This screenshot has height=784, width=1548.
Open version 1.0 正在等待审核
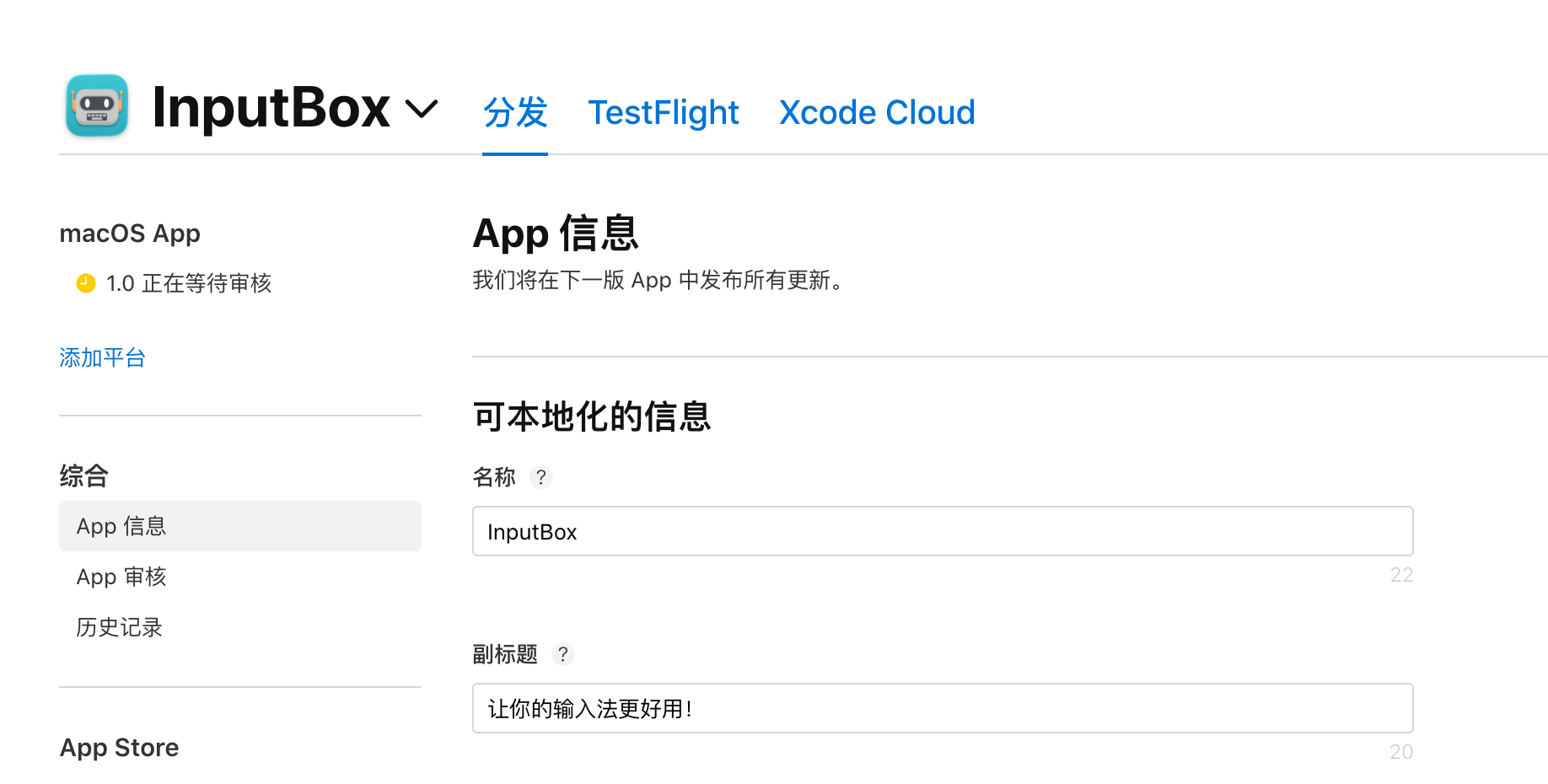pyautogui.click(x=188, y=283)
